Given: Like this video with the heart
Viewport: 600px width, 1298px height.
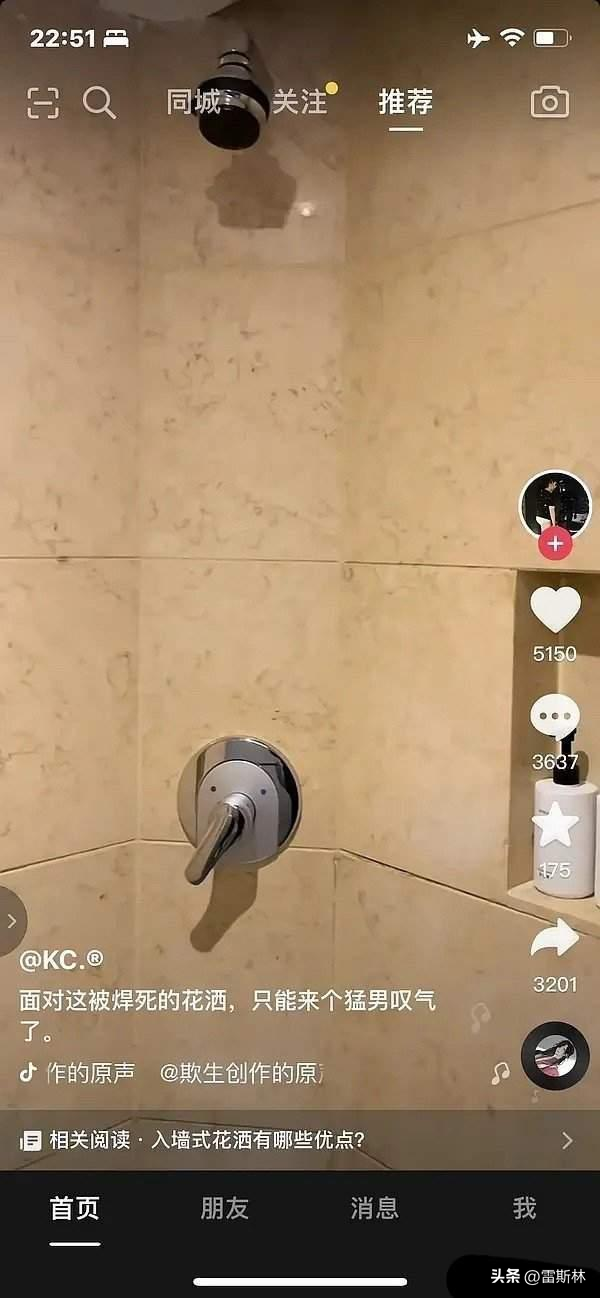Looking at the screenshot, I should click(555, 609).
